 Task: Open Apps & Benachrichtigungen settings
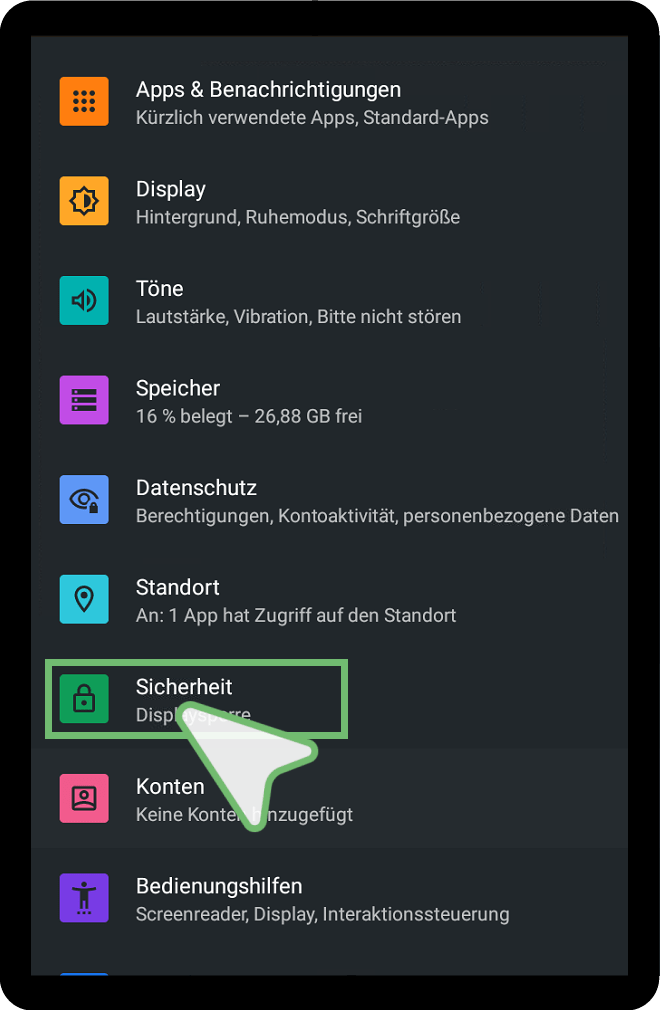point(329,102)
